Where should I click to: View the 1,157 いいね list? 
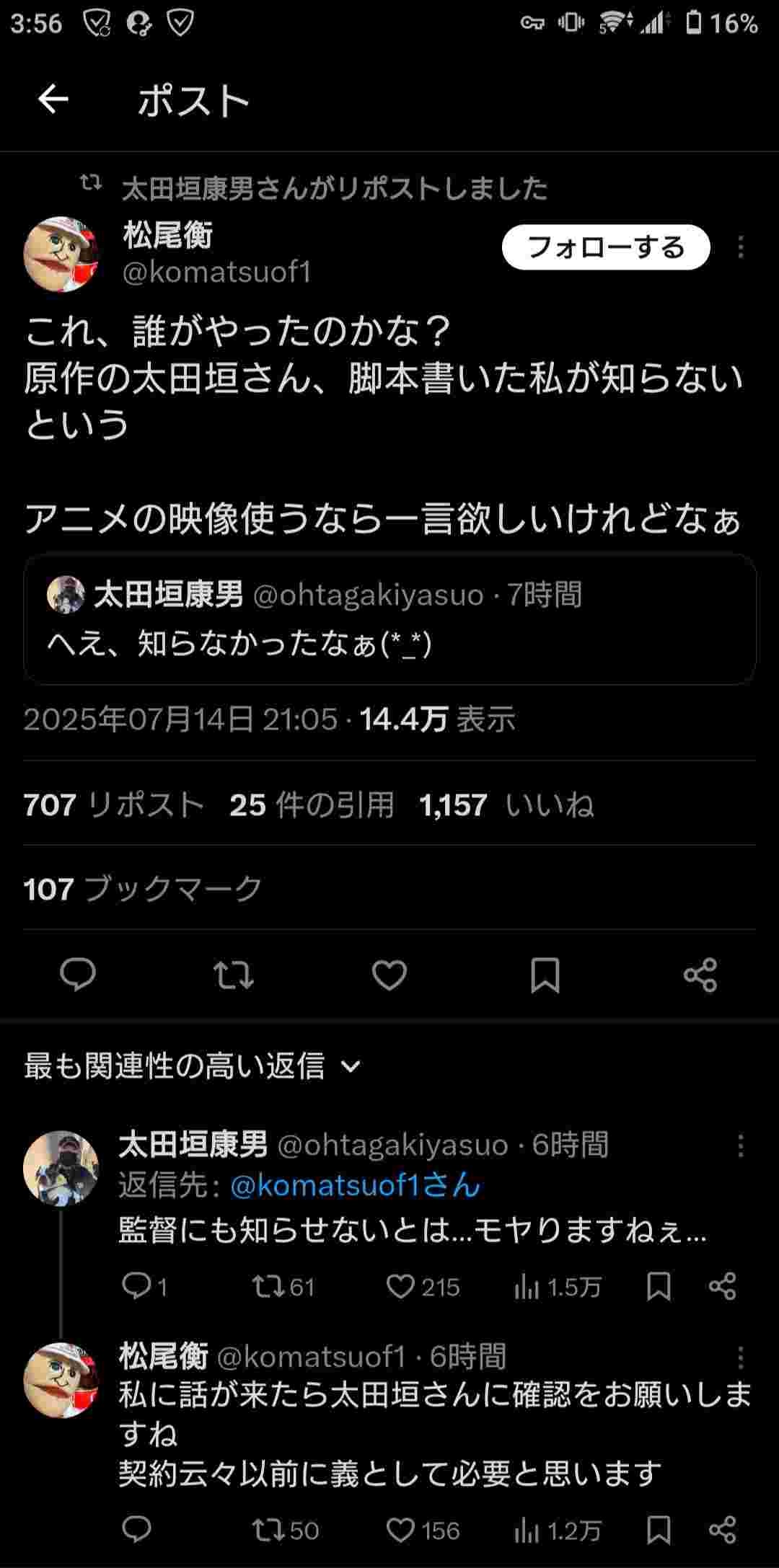coord(506,805)
